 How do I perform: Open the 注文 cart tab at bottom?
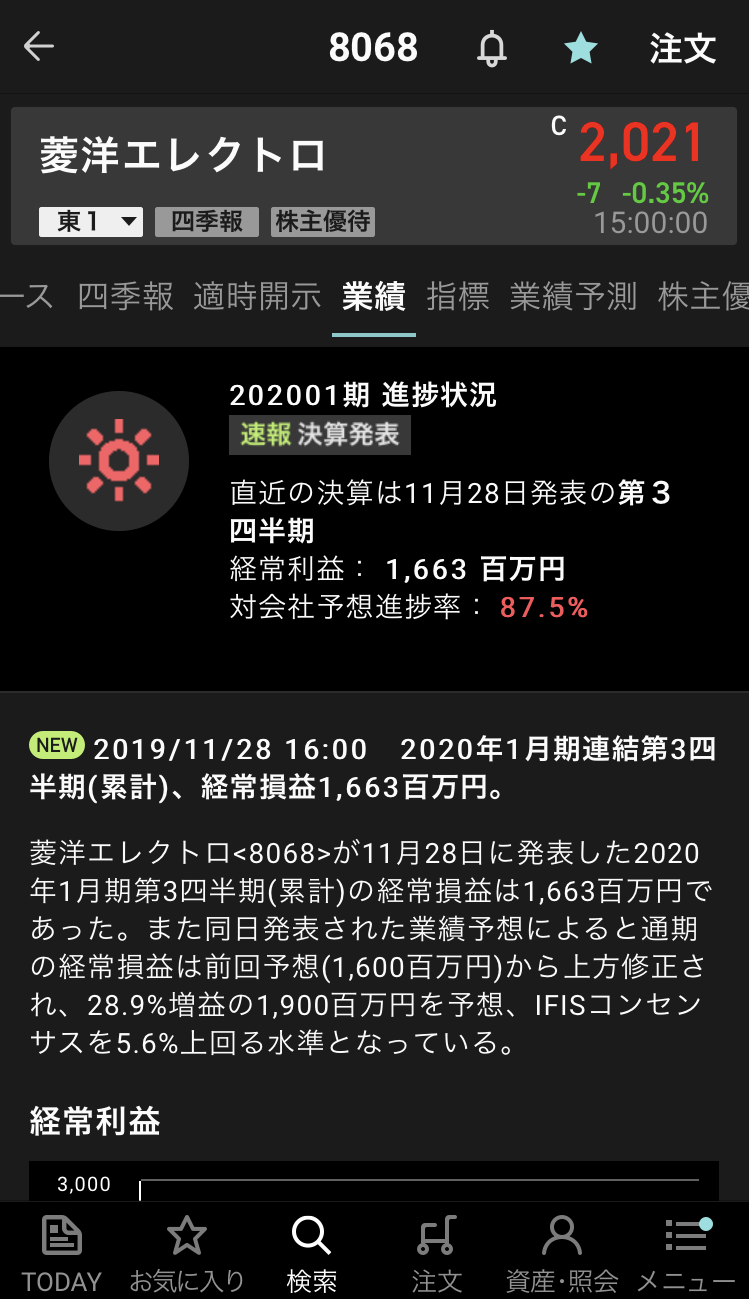[x=436, y=1252]
